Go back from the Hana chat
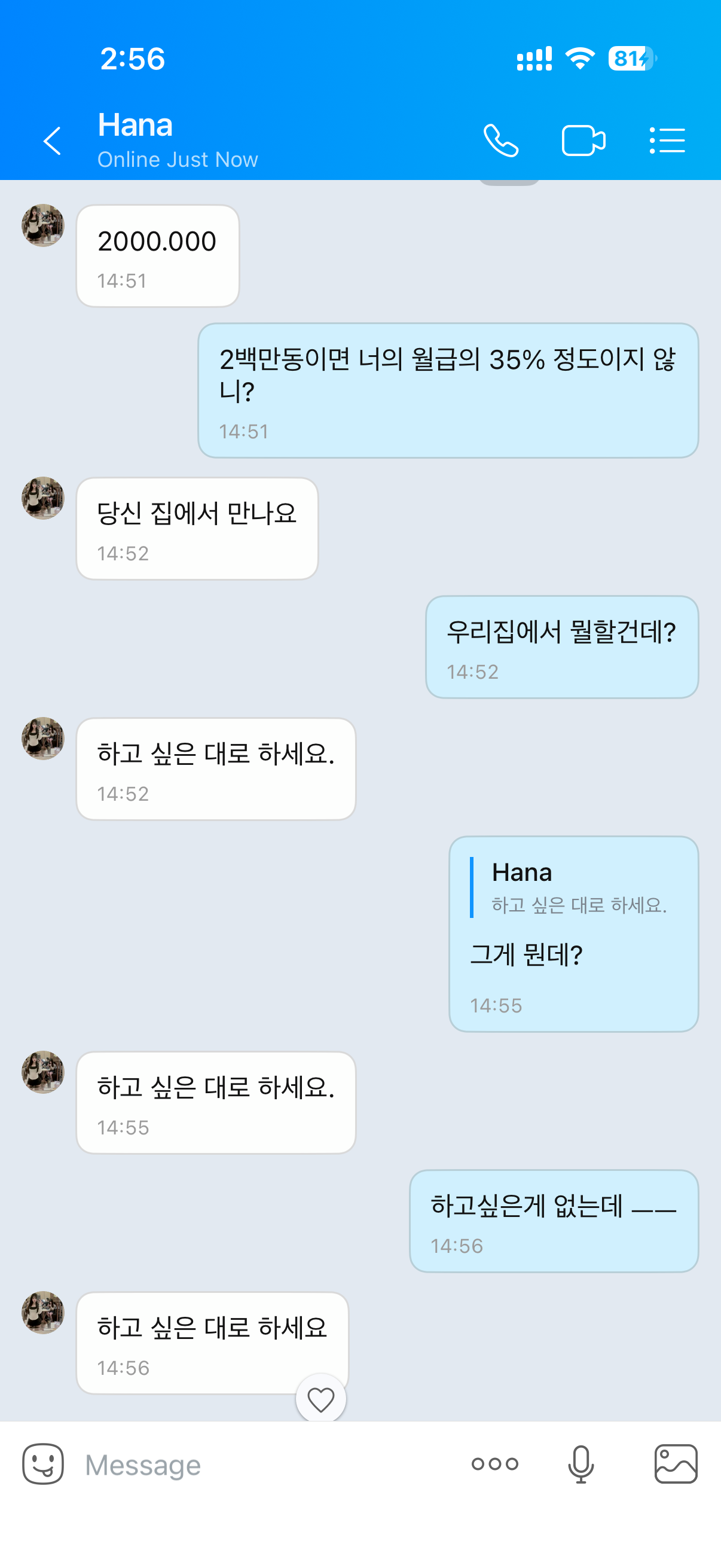 point(53,141)
